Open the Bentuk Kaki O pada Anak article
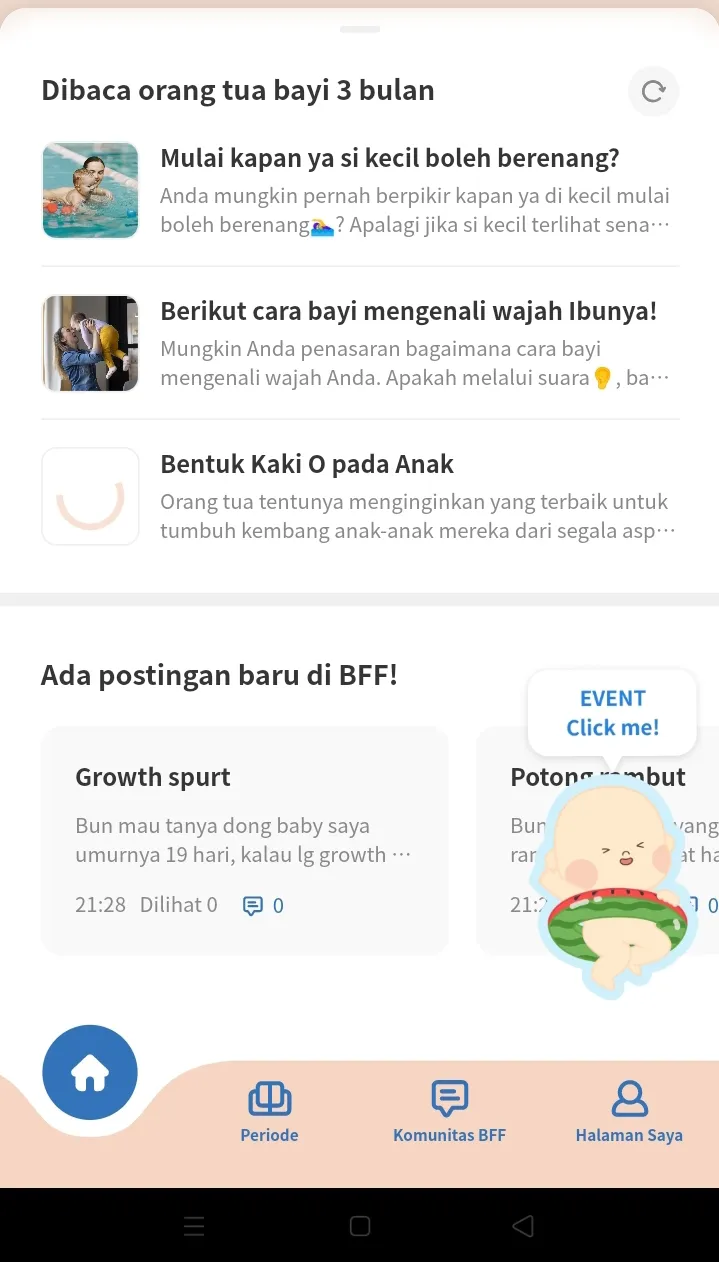 [x=360, y=496]
